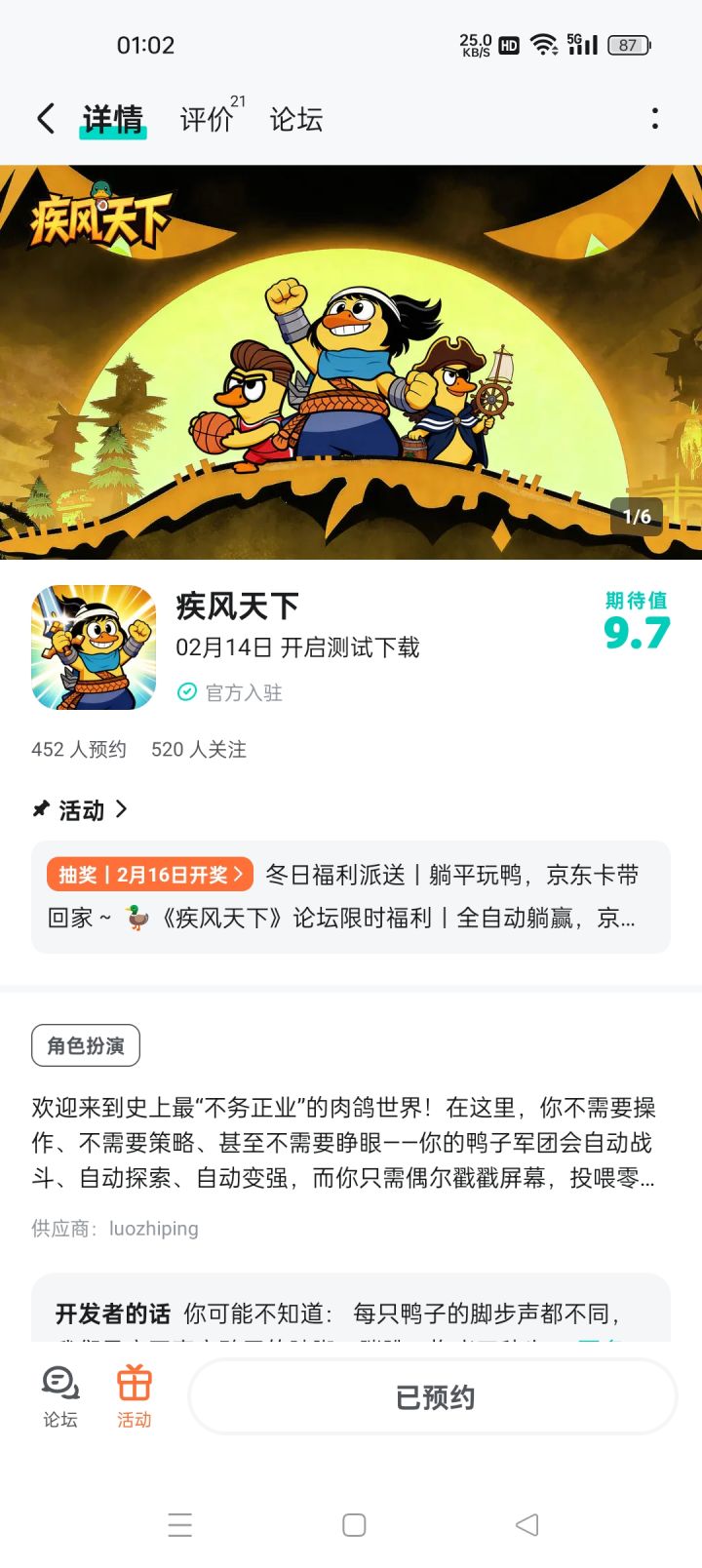Tap the 已预约 reserved button
This screenshot has height=1568, width=702.
(430, 1396)
